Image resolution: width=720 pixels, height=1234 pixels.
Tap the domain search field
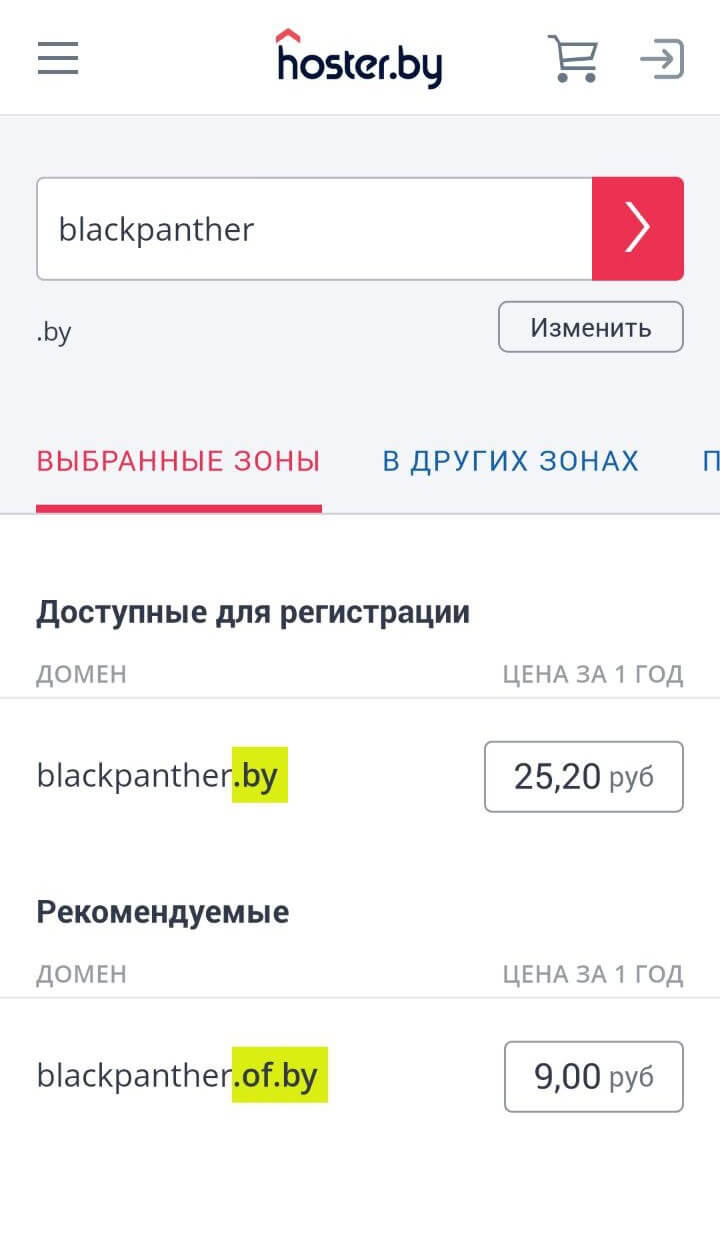[314, 229]
